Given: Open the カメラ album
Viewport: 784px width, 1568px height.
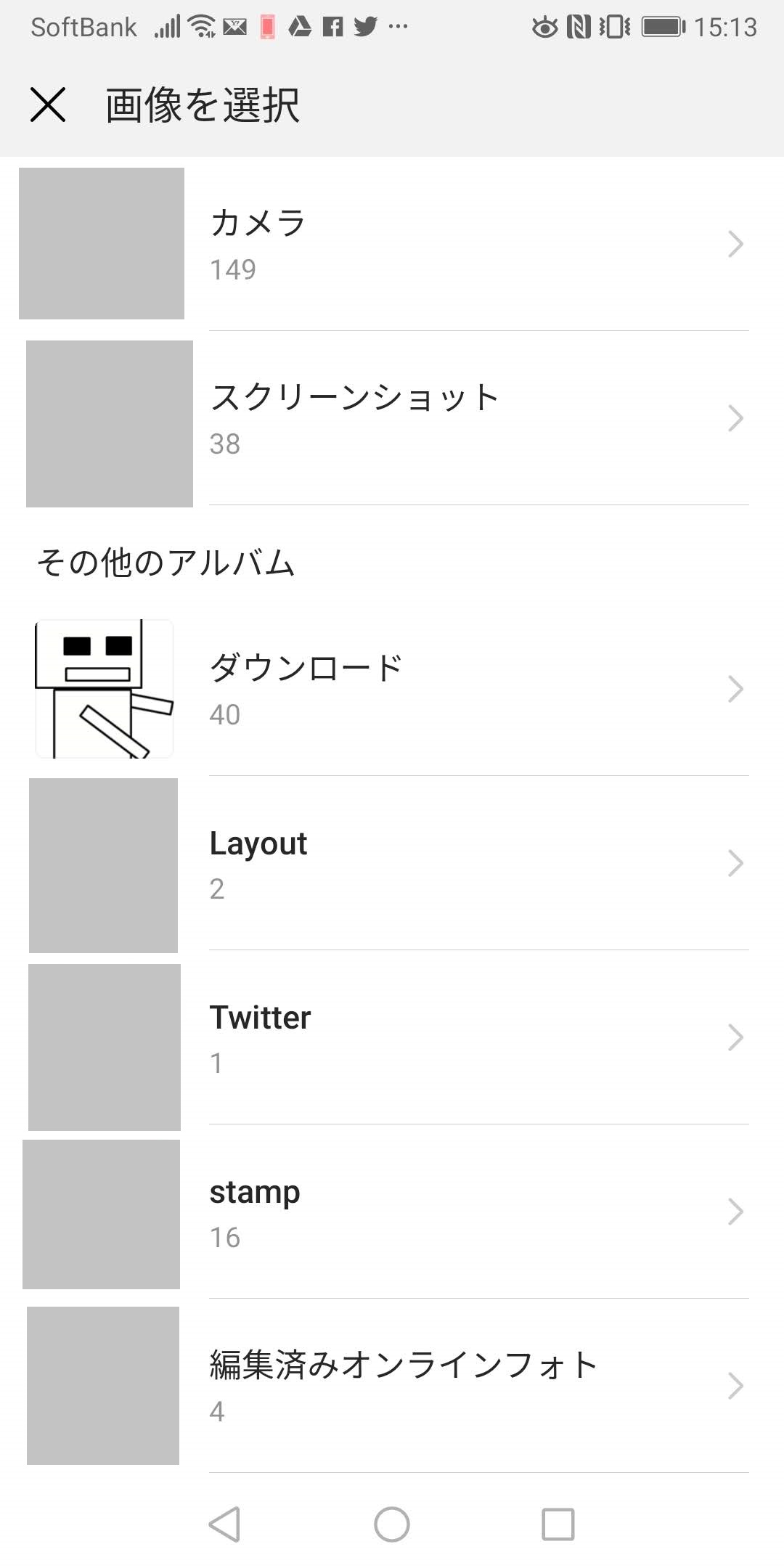Looking at the screenshot, I should pos(392,244).
